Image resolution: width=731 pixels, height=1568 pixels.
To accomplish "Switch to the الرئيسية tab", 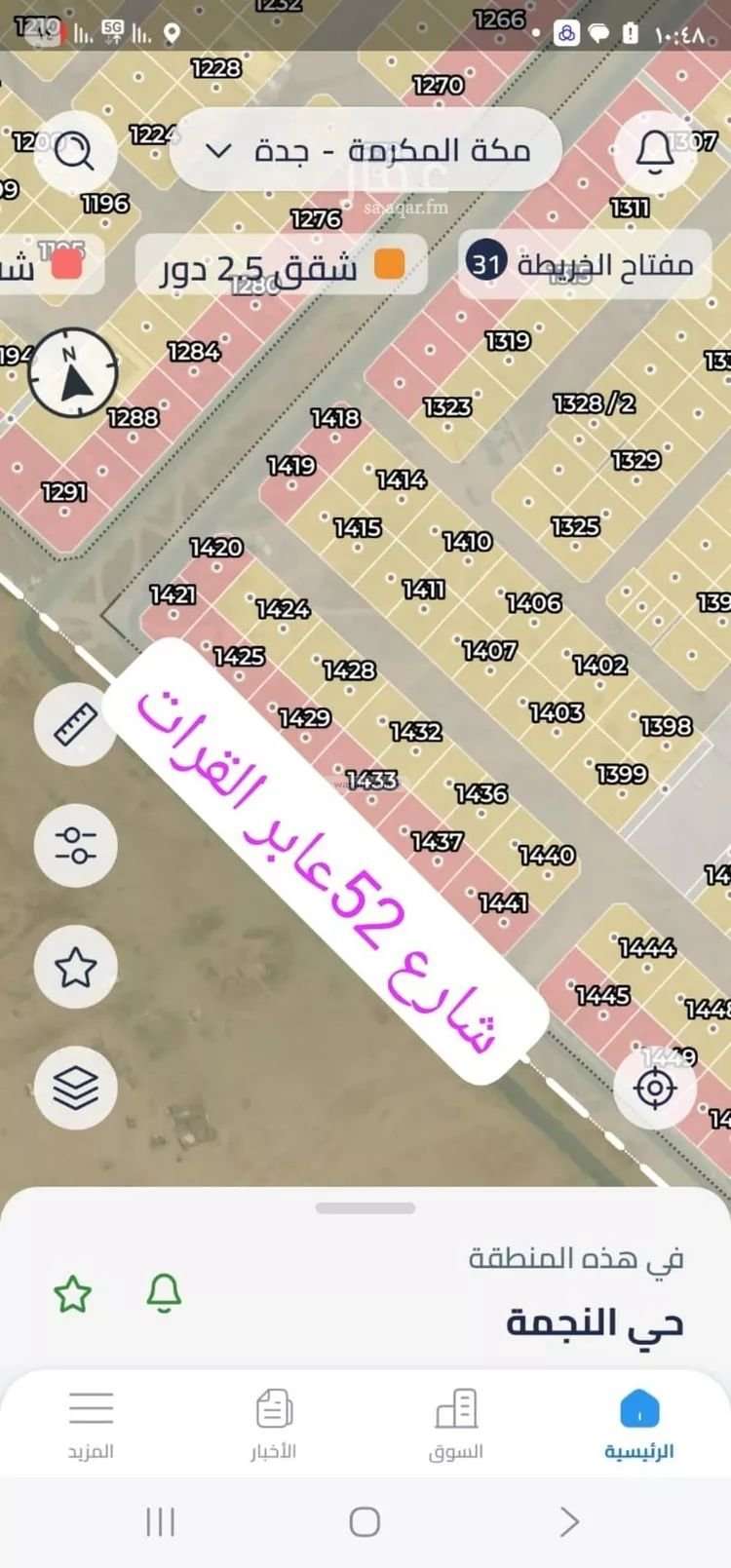I will tap(638, 1425).
